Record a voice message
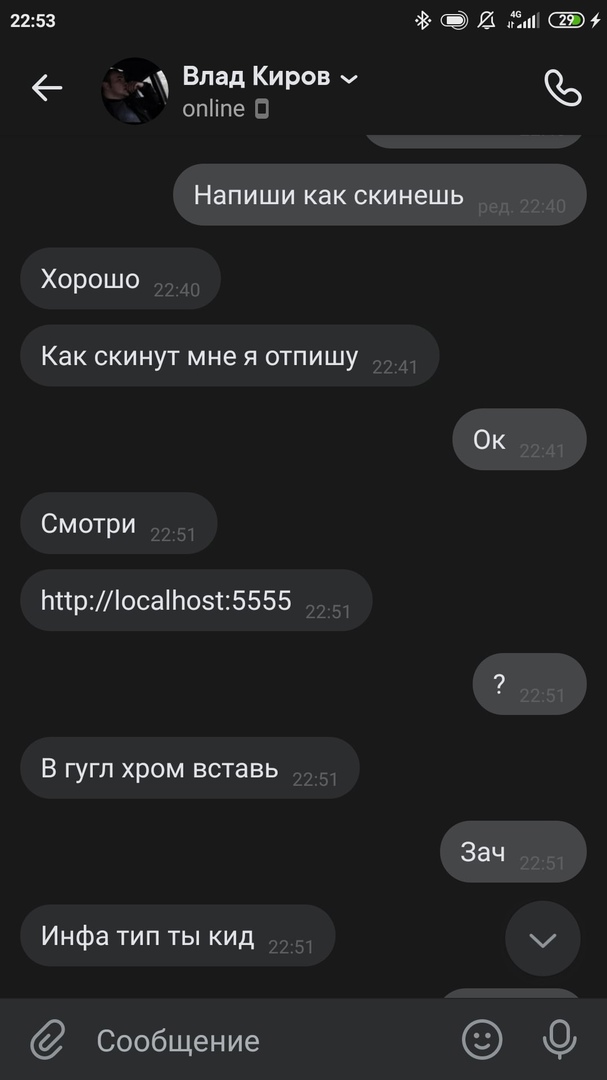This screenshot has height=1080, width=607. coord(559,1040)
